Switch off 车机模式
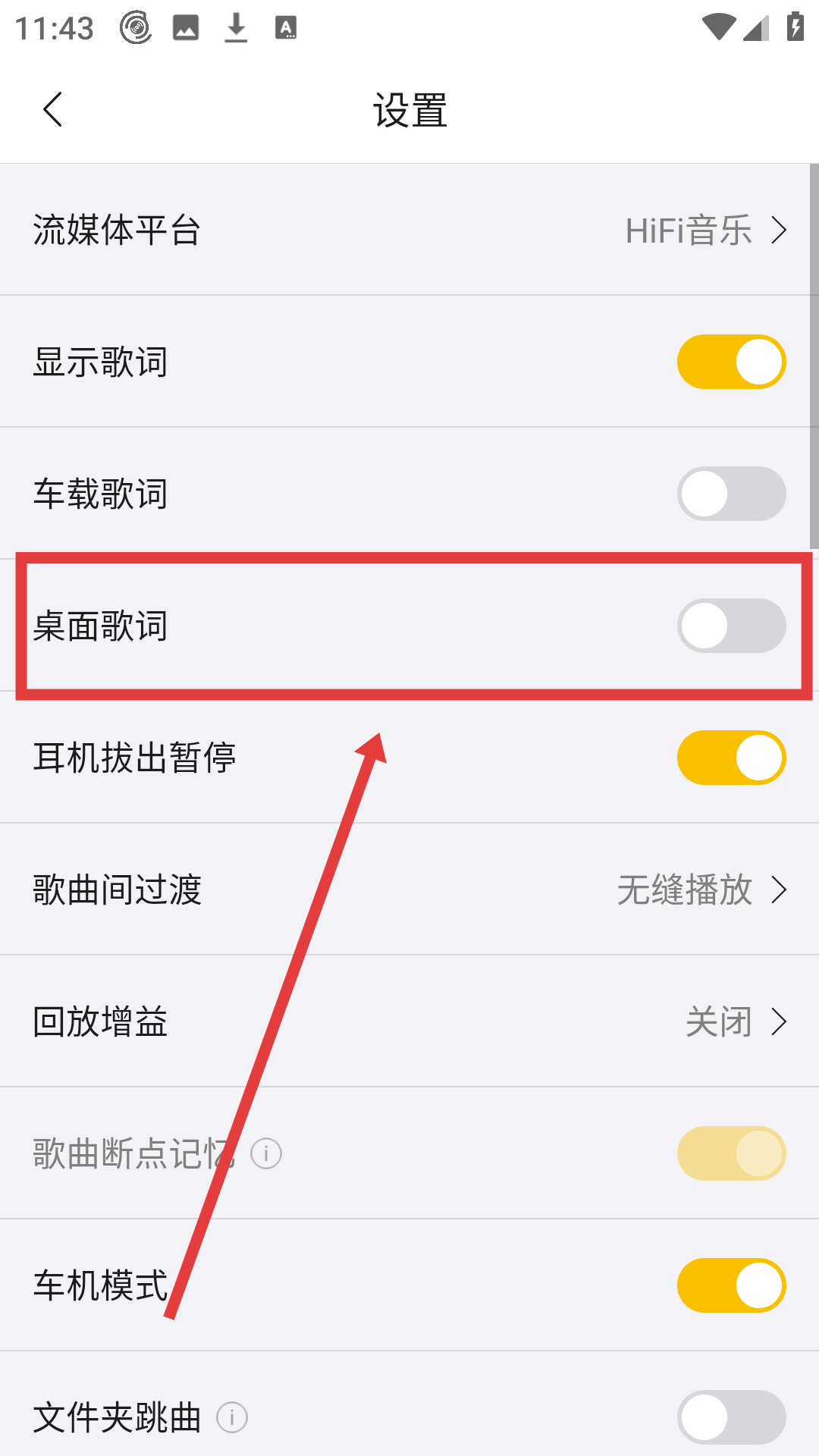 point(731,1285)
